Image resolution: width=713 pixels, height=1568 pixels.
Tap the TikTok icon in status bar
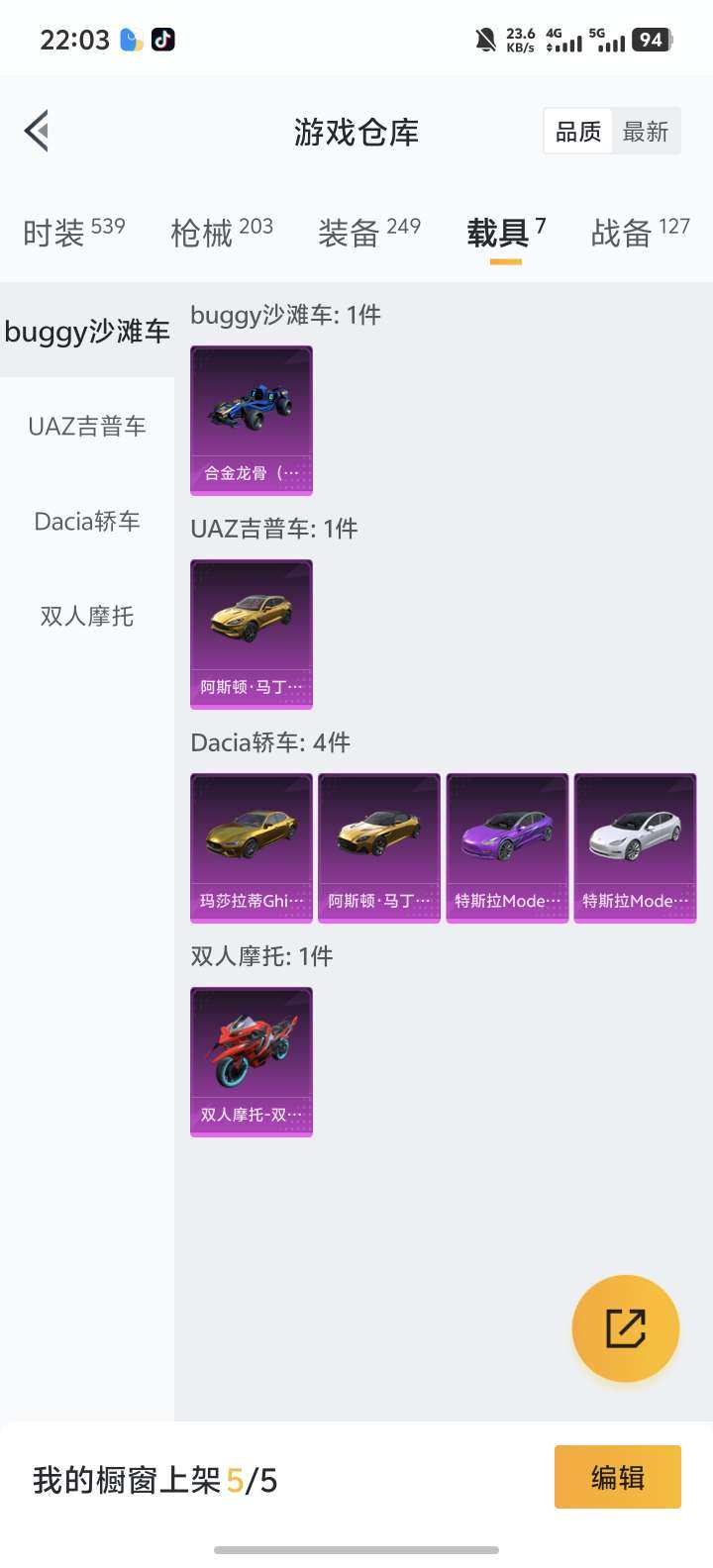click(163, 38)
